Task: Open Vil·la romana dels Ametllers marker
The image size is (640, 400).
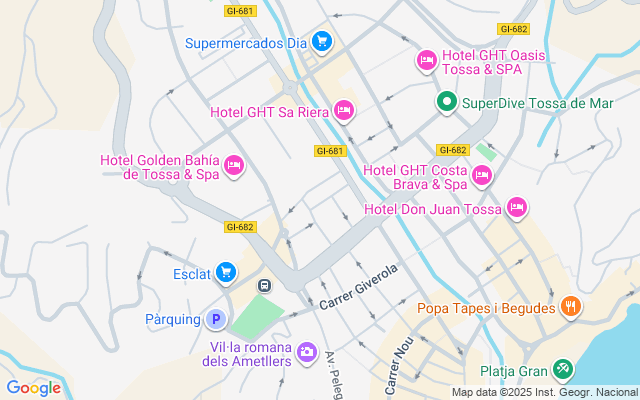Action: click(306, 352)
